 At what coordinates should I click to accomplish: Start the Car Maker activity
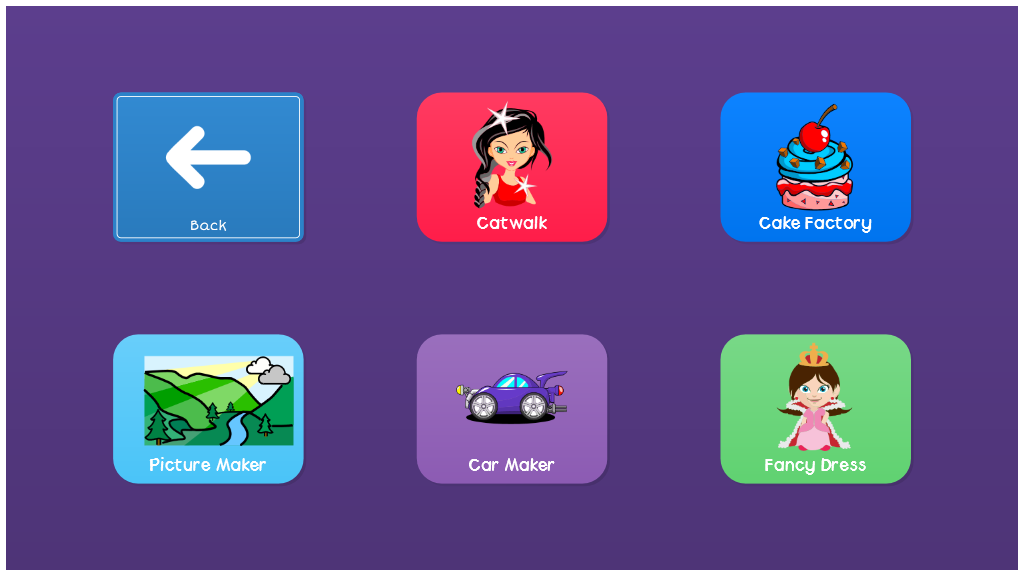(x=511, y=409)
